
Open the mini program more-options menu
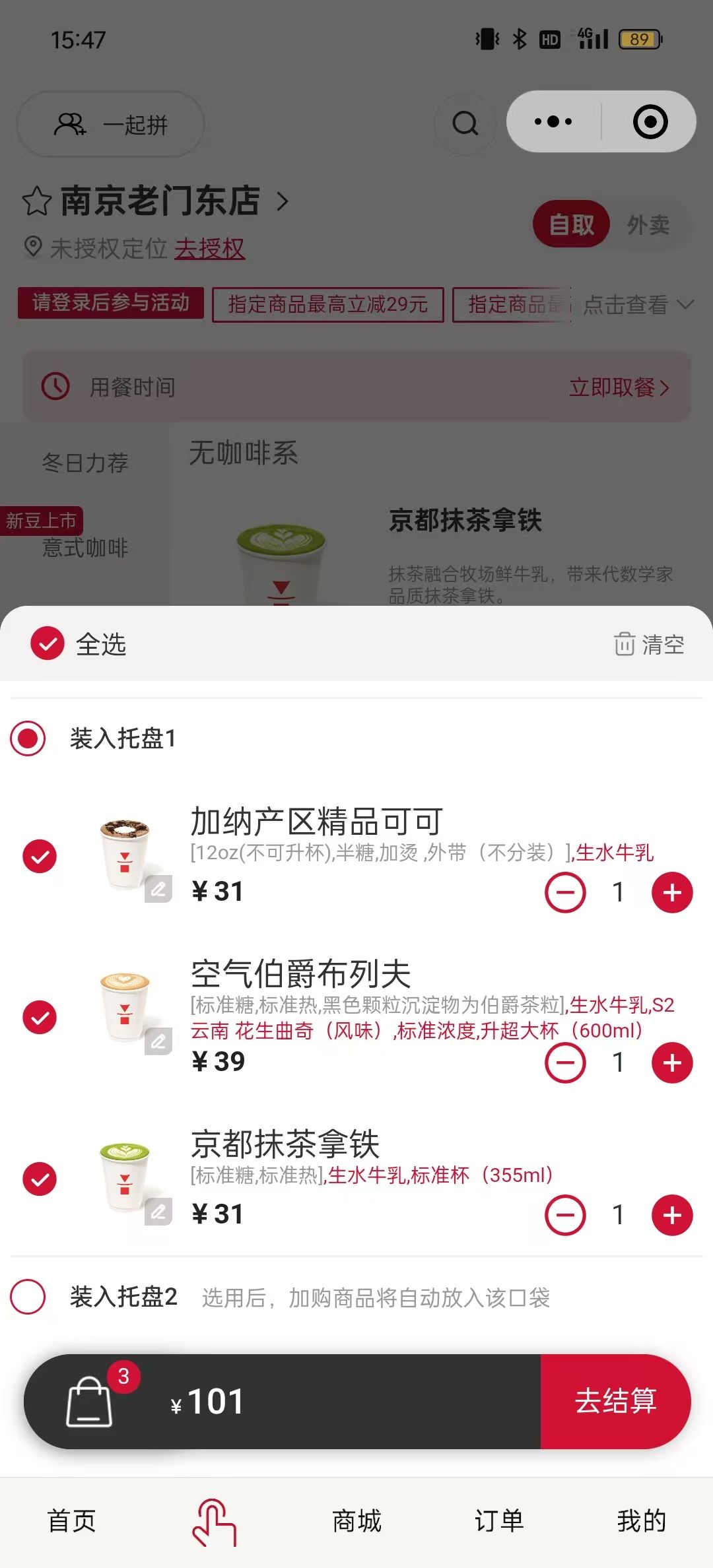pyautogui.click(x=553, y=121)
